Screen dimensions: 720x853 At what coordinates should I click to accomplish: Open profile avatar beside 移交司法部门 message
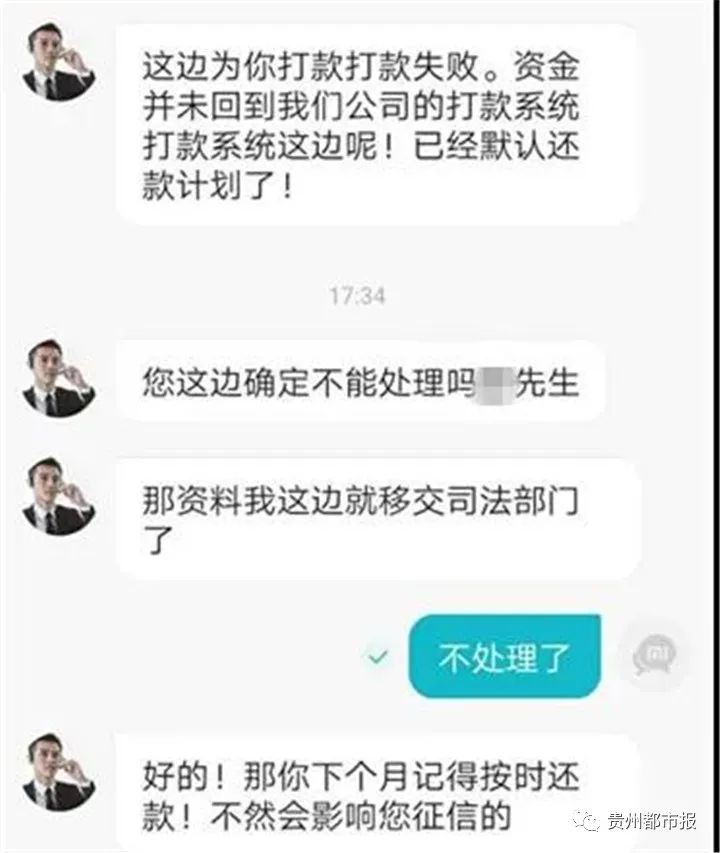pyautogui.click(x=58, y=496)
